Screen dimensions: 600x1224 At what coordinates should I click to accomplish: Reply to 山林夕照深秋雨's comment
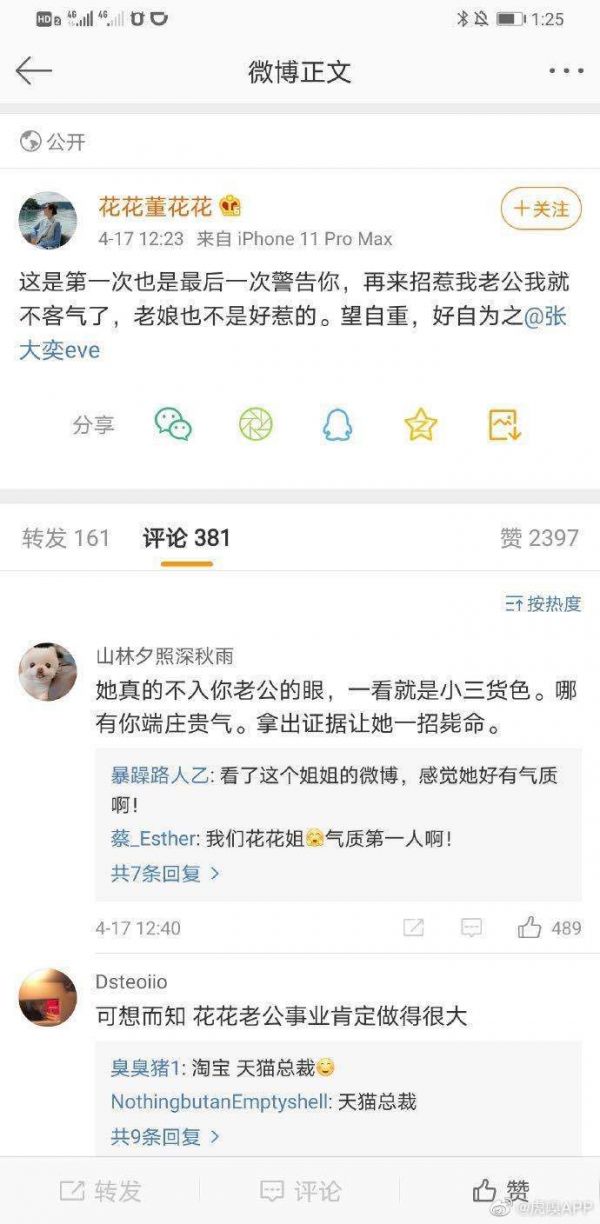pyautogui.click(x=471, y=928)
